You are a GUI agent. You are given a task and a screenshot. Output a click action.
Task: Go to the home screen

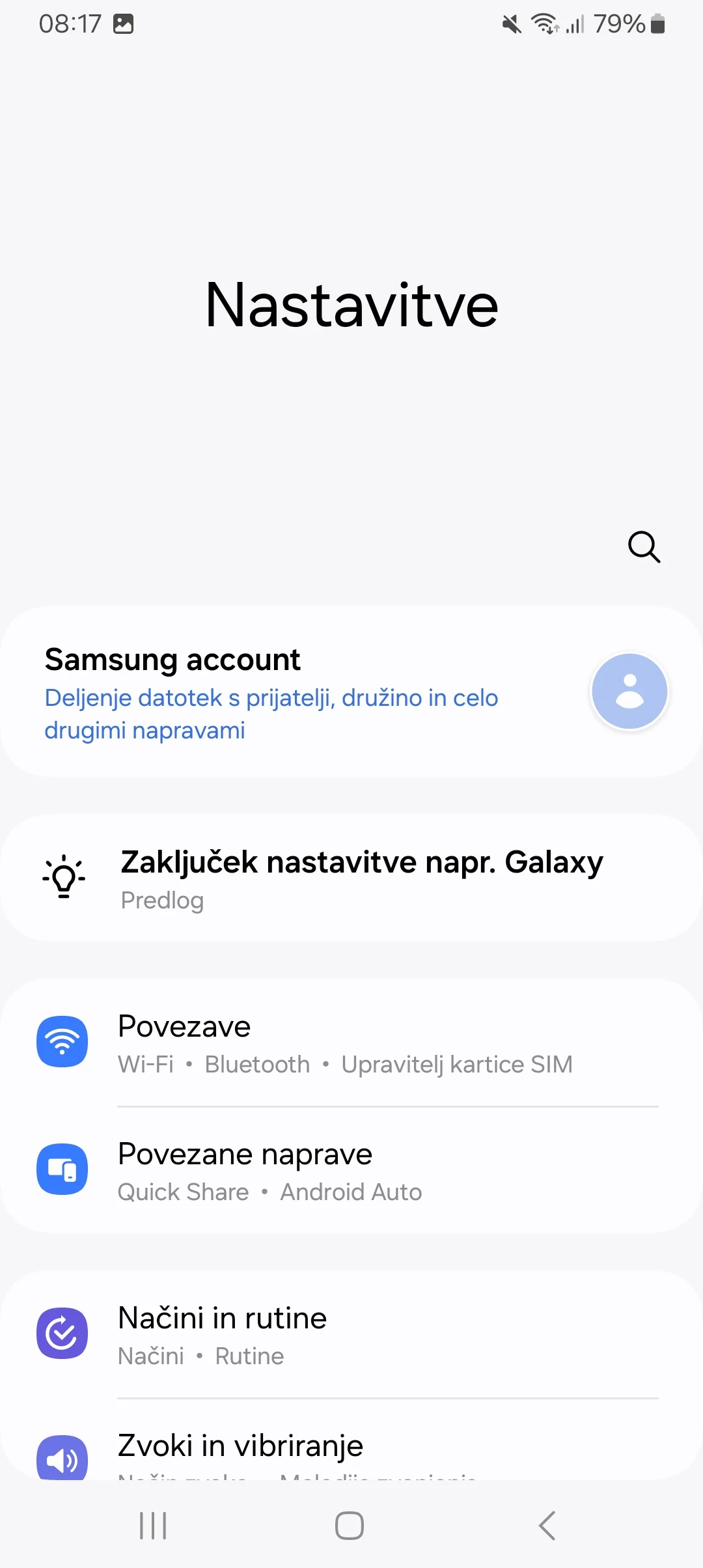[350, 1526]
